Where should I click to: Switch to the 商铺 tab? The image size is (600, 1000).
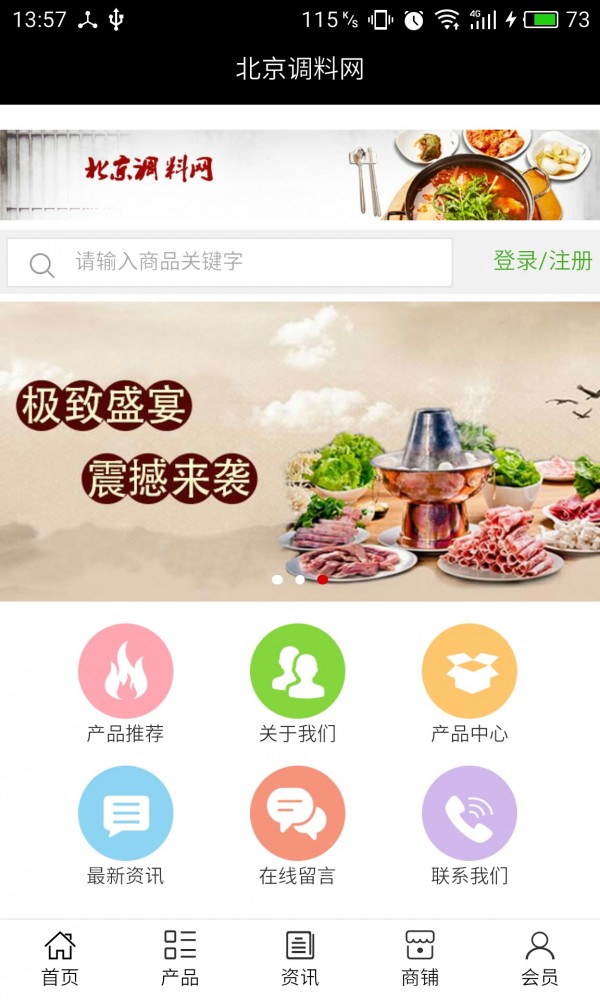[420, 958]
